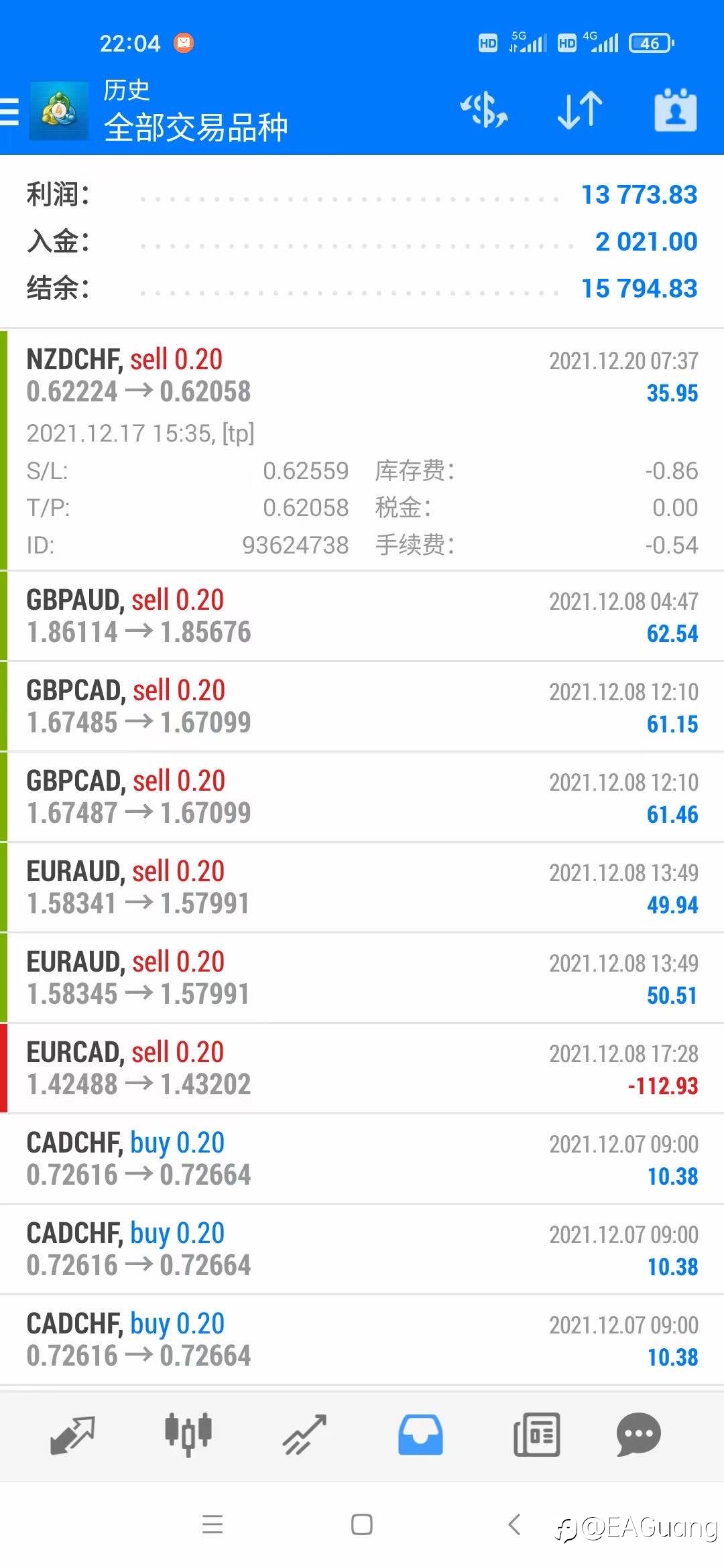
Task: Go back with system back arrow
Action: coord(515,1524)
